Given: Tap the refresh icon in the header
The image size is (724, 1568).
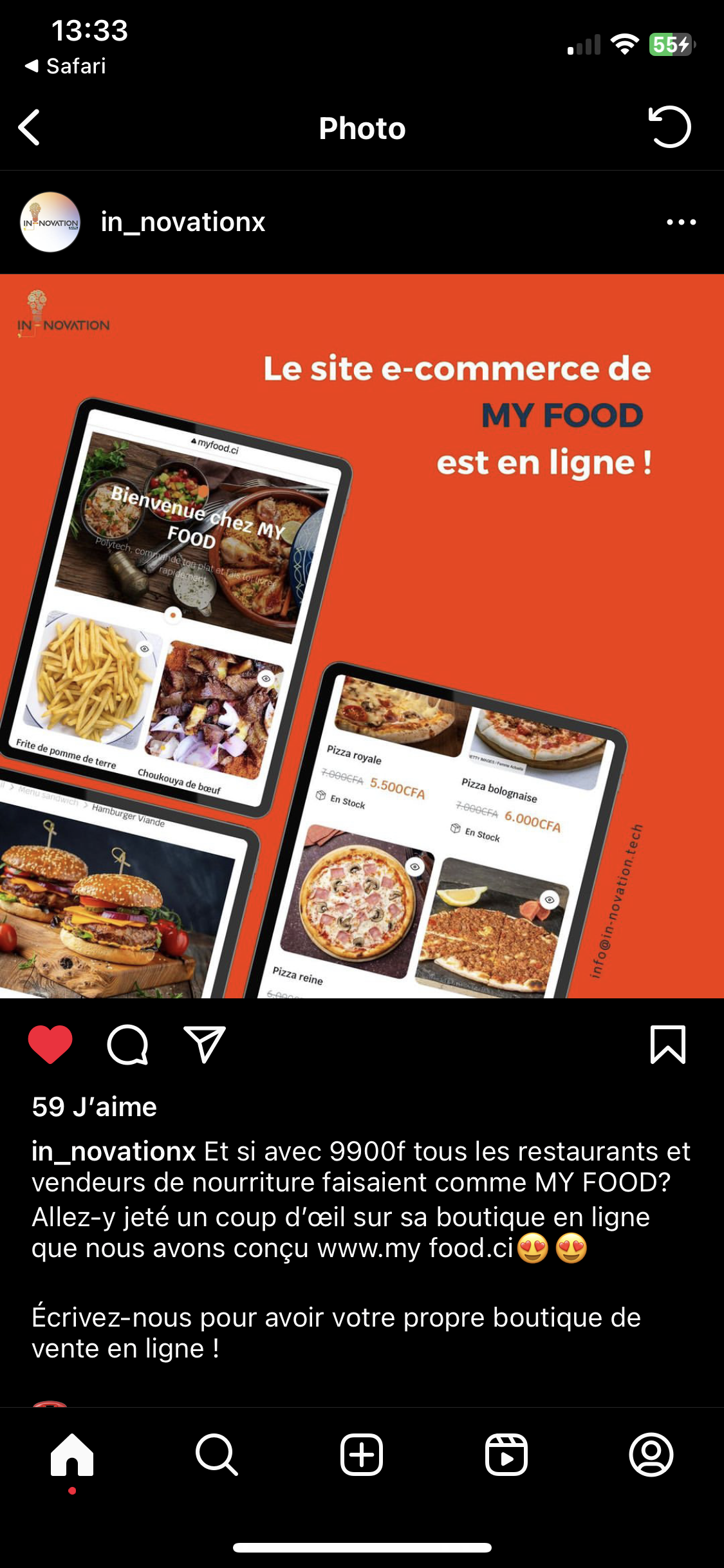Looking at the screenshot, I should pos(669,127).
